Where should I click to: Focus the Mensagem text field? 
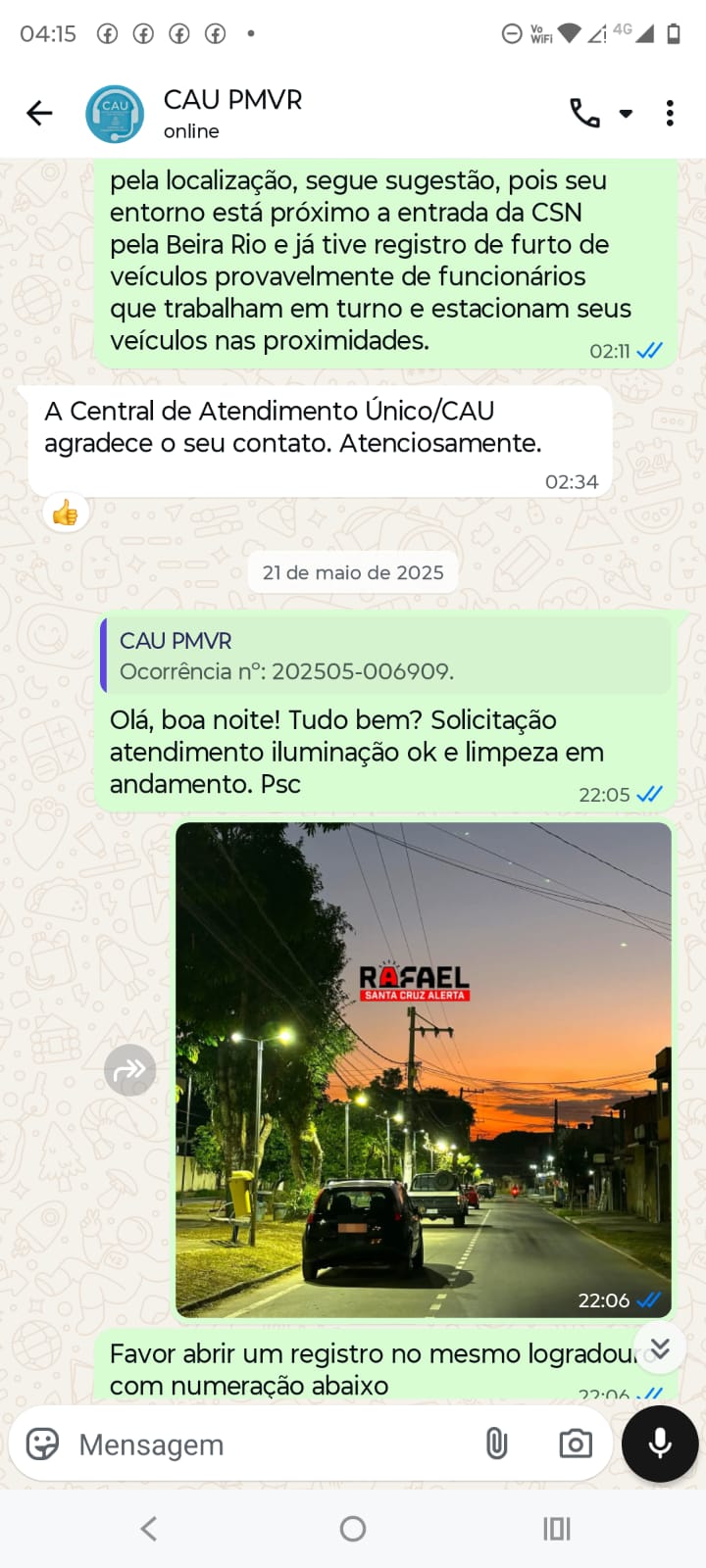point(265,1445)
